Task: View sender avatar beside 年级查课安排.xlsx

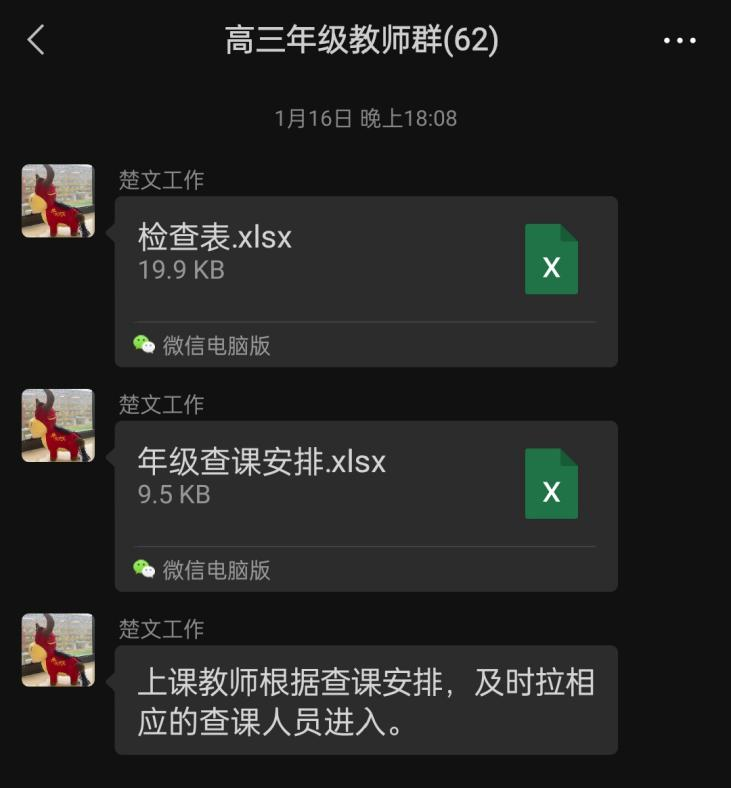Action: click(58, 425)
